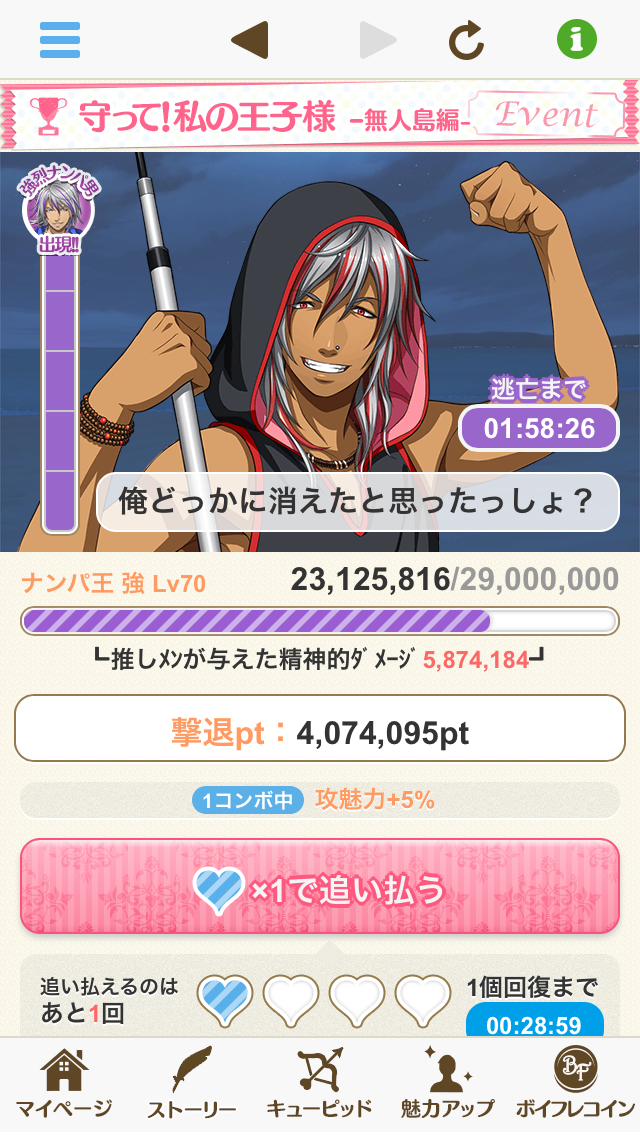
Task: Open the hamburger menu
Action: (60, 40)
